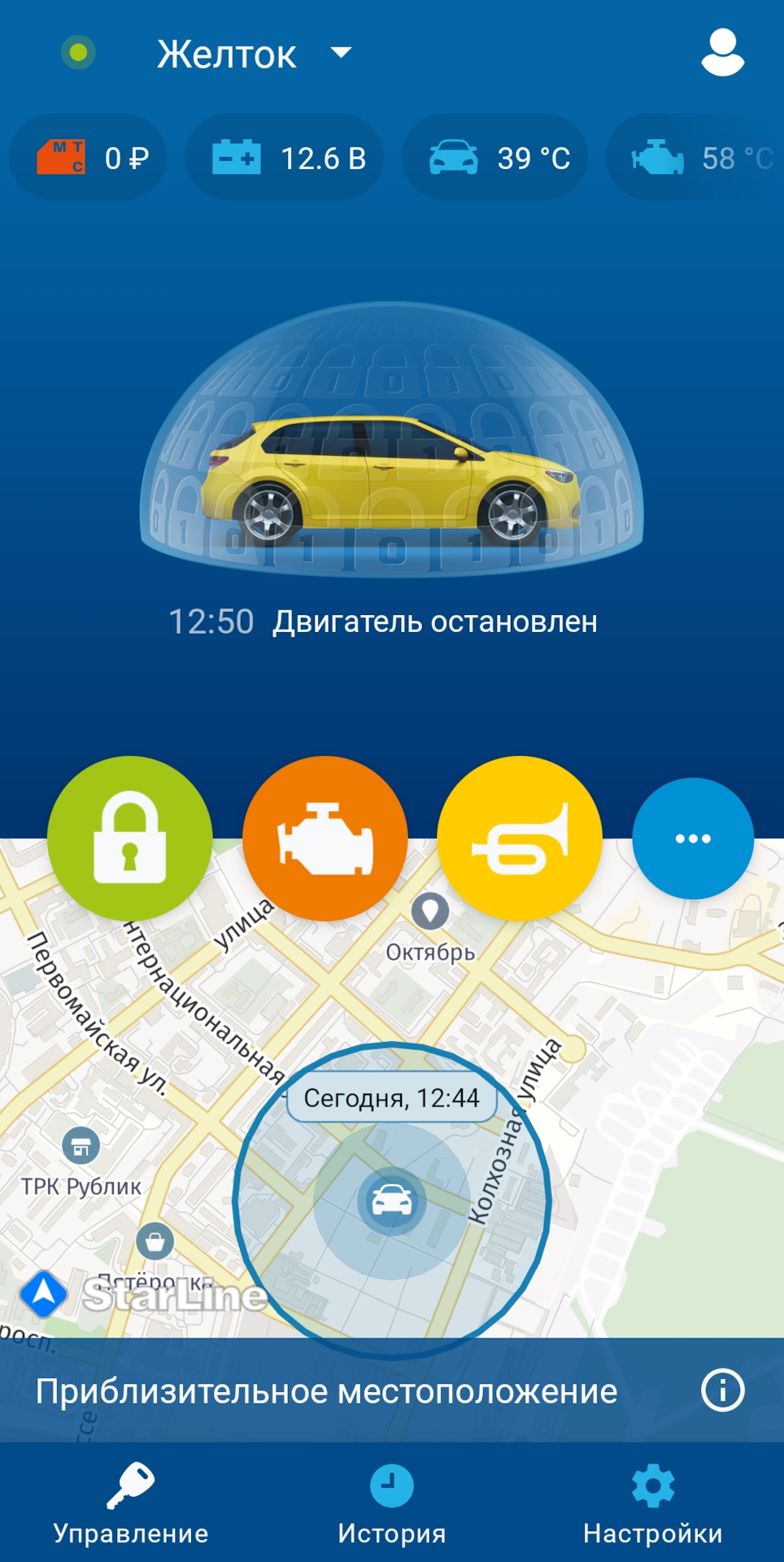
Task: Sound the horn with the yellow button
Action: (x=520, y=838)
